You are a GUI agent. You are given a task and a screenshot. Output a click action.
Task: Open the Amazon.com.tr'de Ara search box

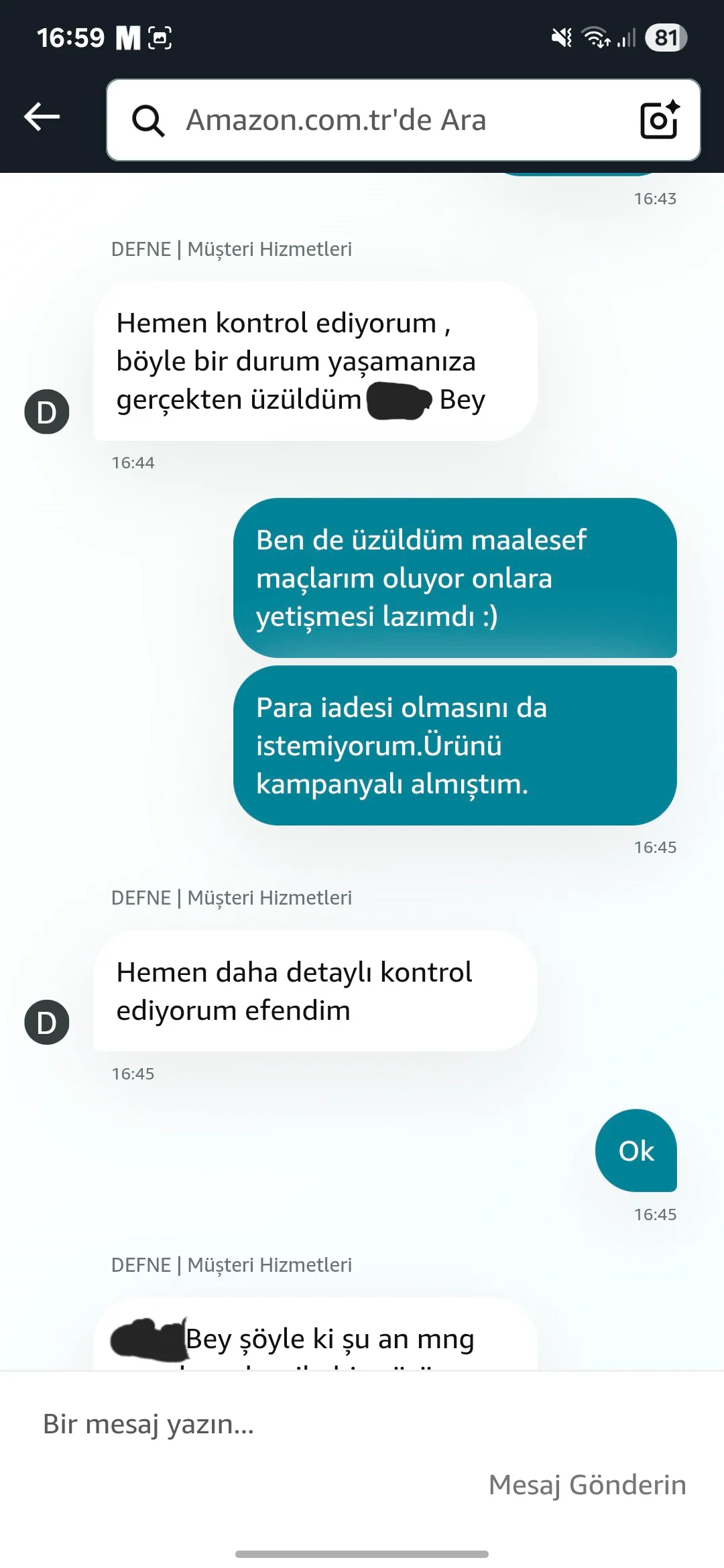click(375, 121)
